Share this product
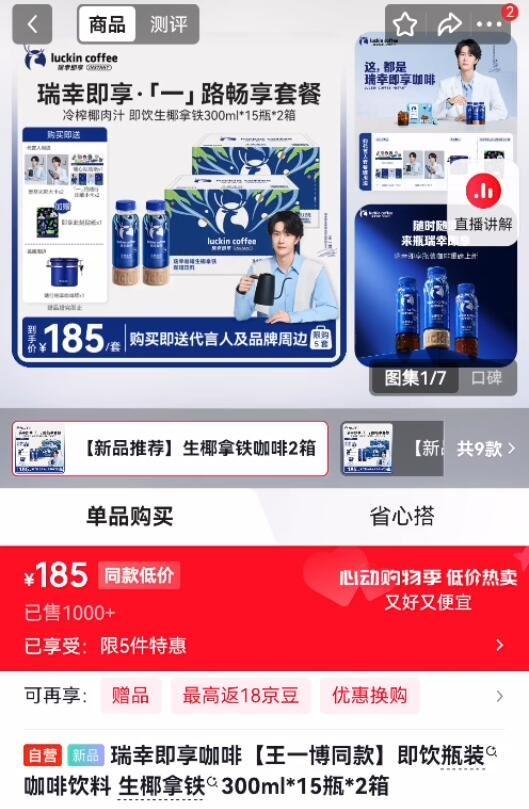The height and width of the screenshot is (809, 529). point(448,24)
